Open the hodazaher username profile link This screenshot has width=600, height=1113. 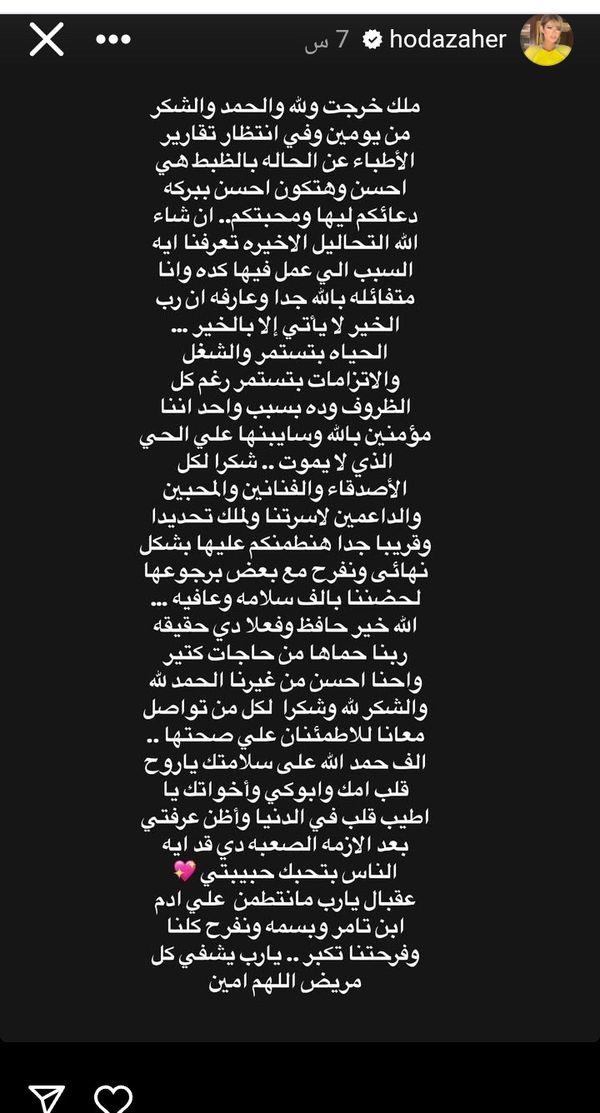[448, 40]
